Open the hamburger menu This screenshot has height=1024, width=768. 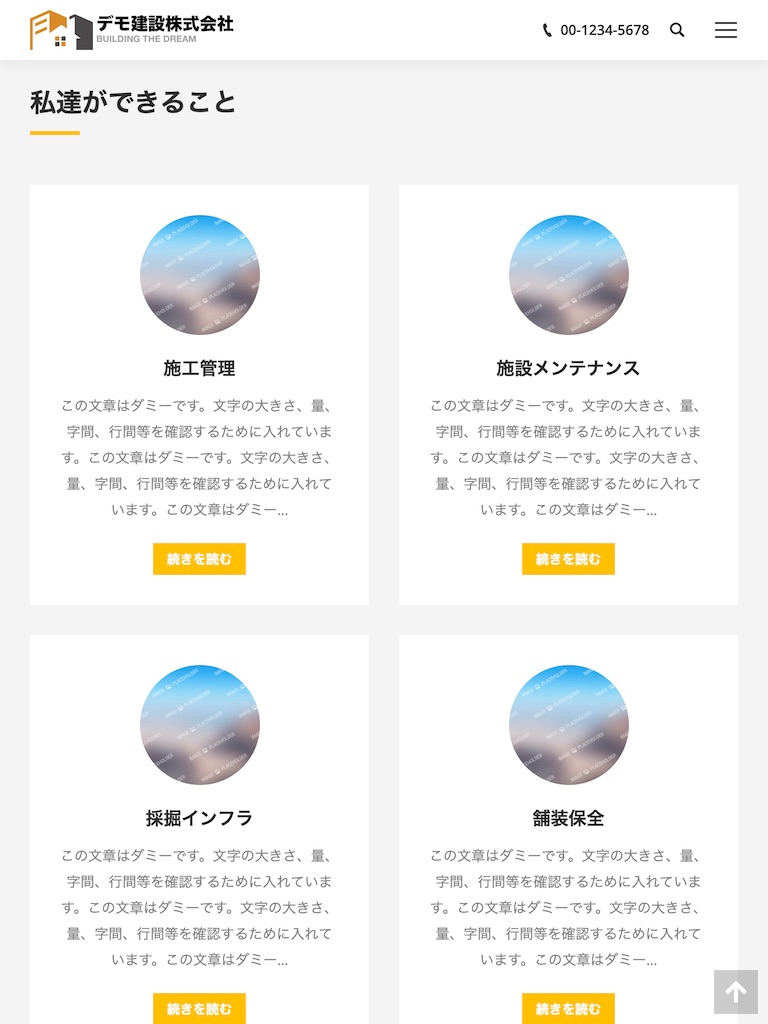pyautogui.click(x=726, y=30)
